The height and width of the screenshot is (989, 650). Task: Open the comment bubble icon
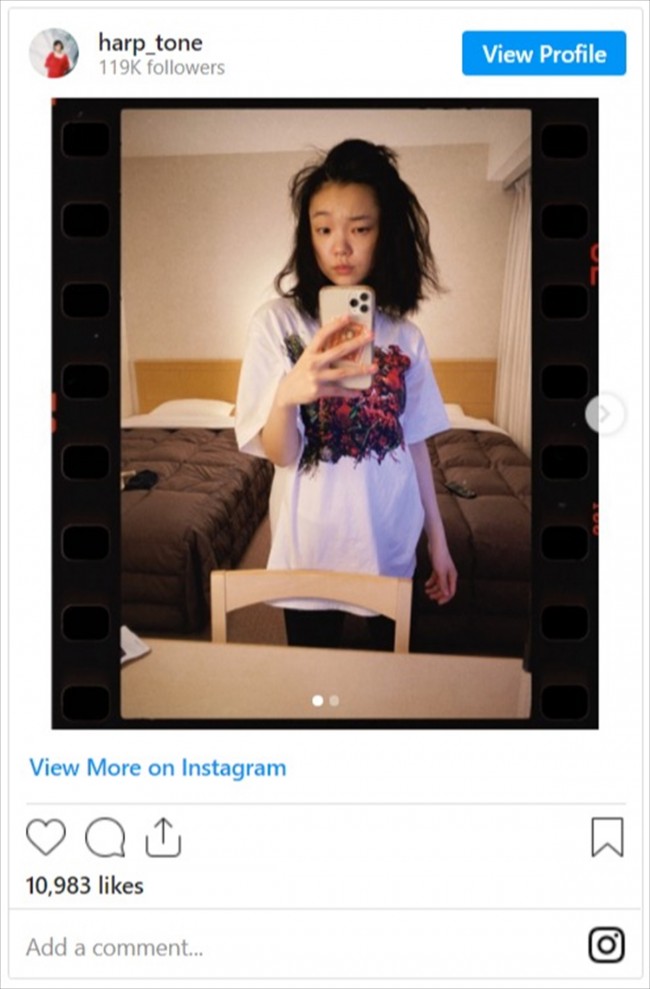tap(104, 838)
